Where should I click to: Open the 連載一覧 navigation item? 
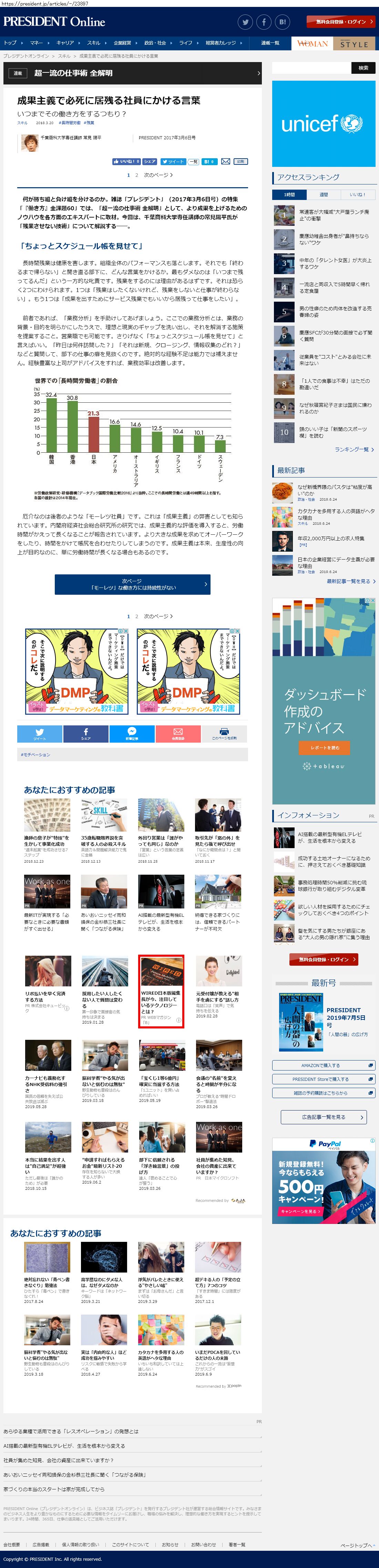pyautogui.click(x=270, y=43)
